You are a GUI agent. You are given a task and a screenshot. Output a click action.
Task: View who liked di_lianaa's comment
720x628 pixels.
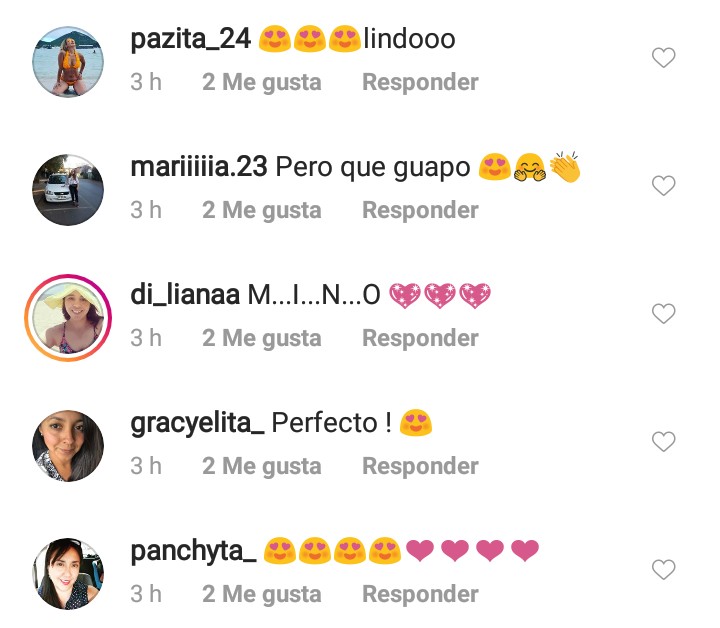coord(261,338)
